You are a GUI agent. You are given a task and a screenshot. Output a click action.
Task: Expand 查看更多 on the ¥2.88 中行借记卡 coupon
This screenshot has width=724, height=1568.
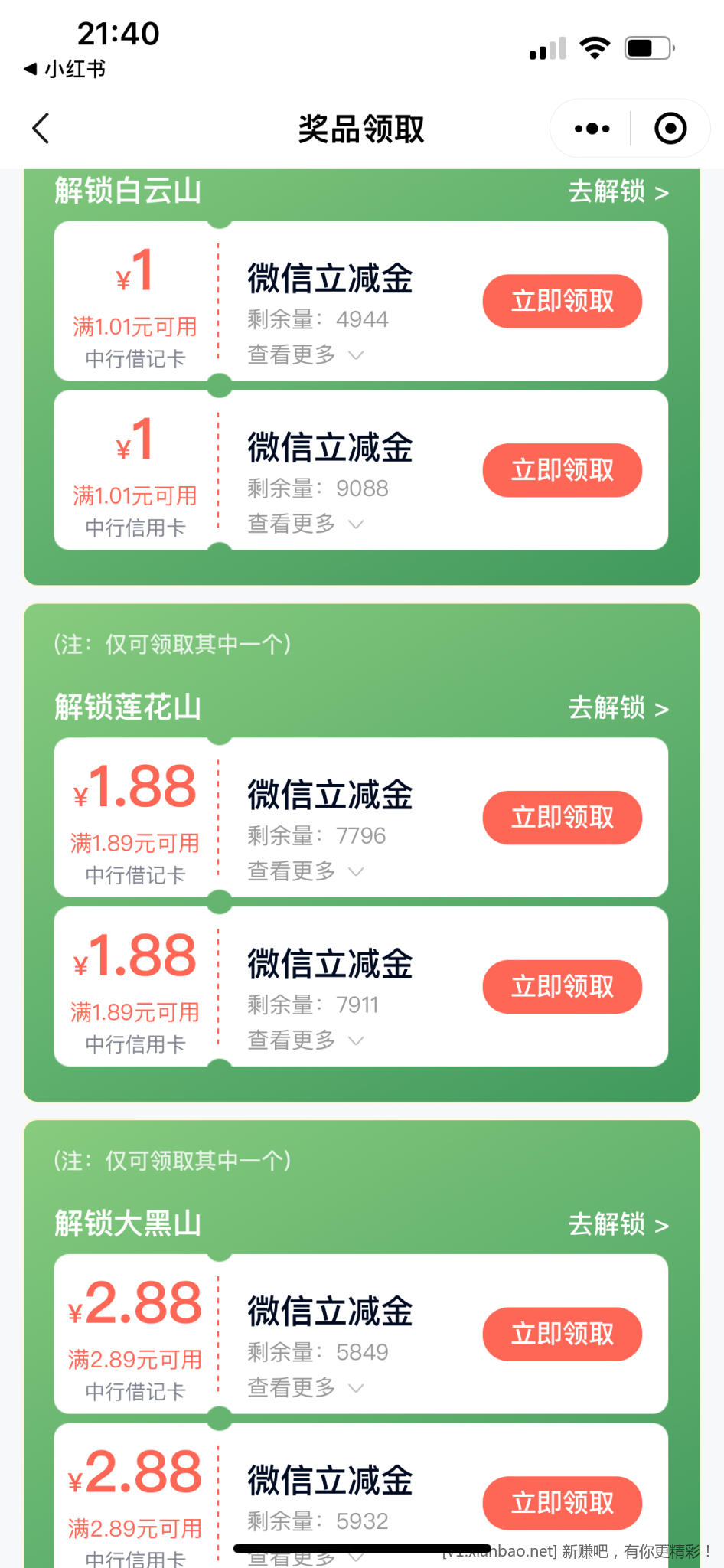point(305,1387)
